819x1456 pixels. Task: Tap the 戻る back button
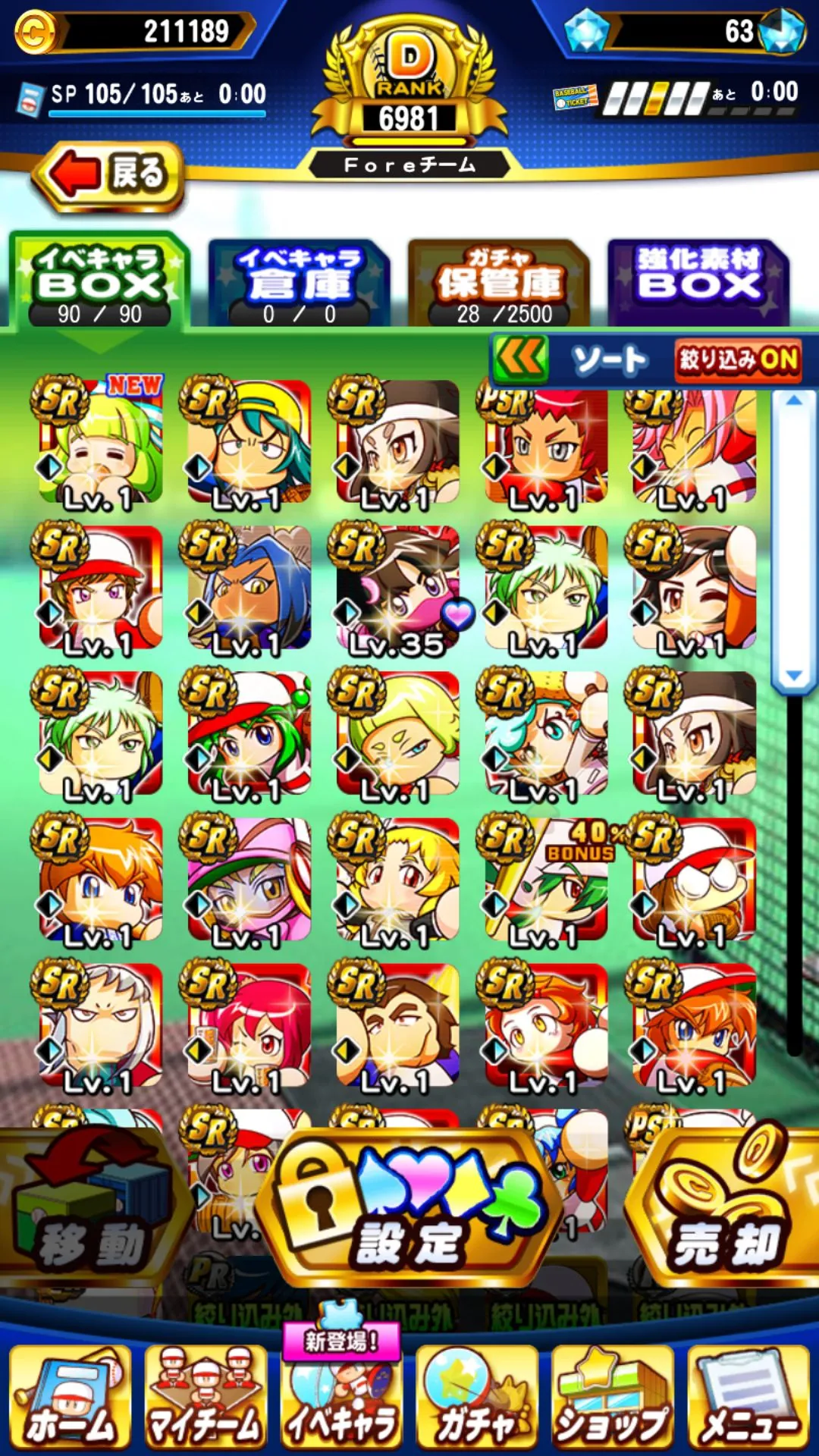pyautogui.click(x=108, y=175)
